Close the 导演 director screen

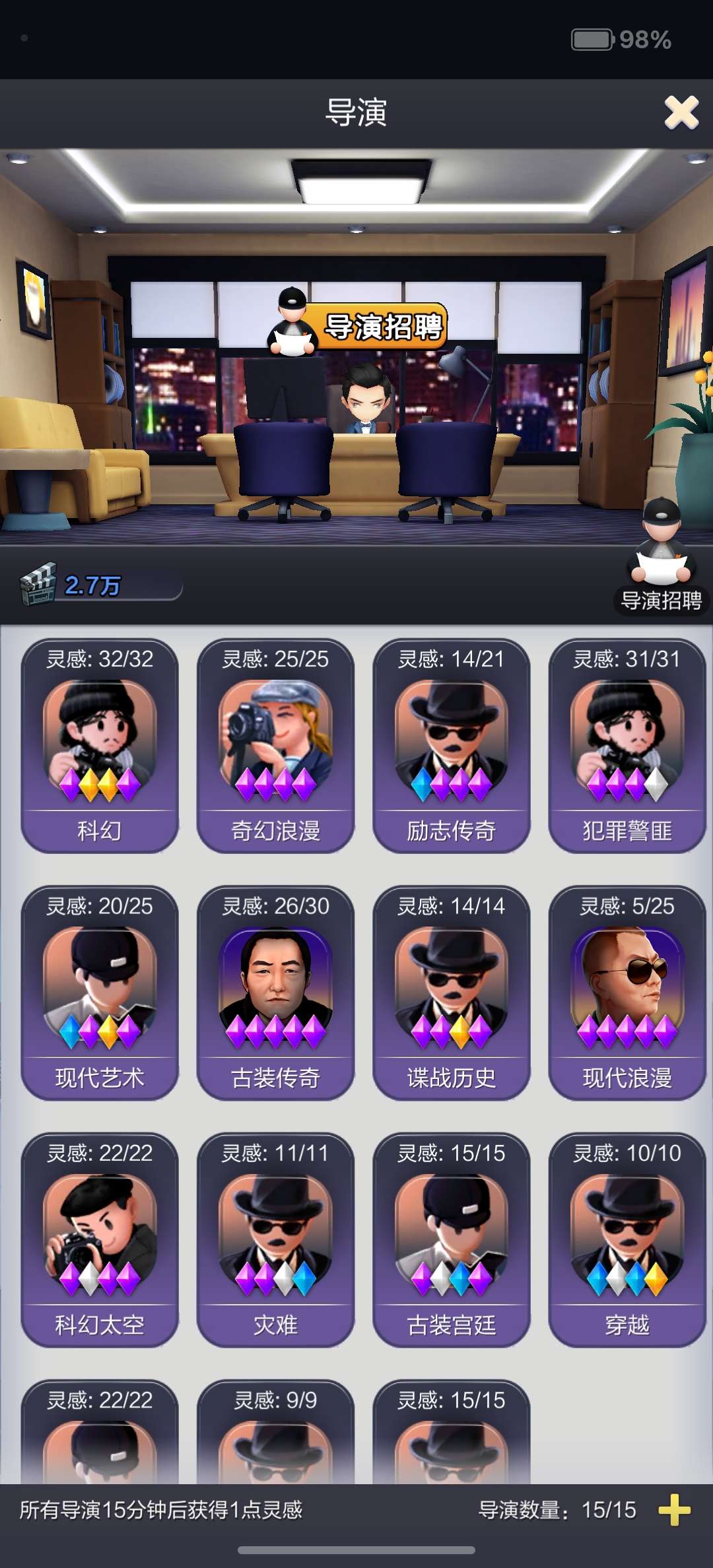681,112
